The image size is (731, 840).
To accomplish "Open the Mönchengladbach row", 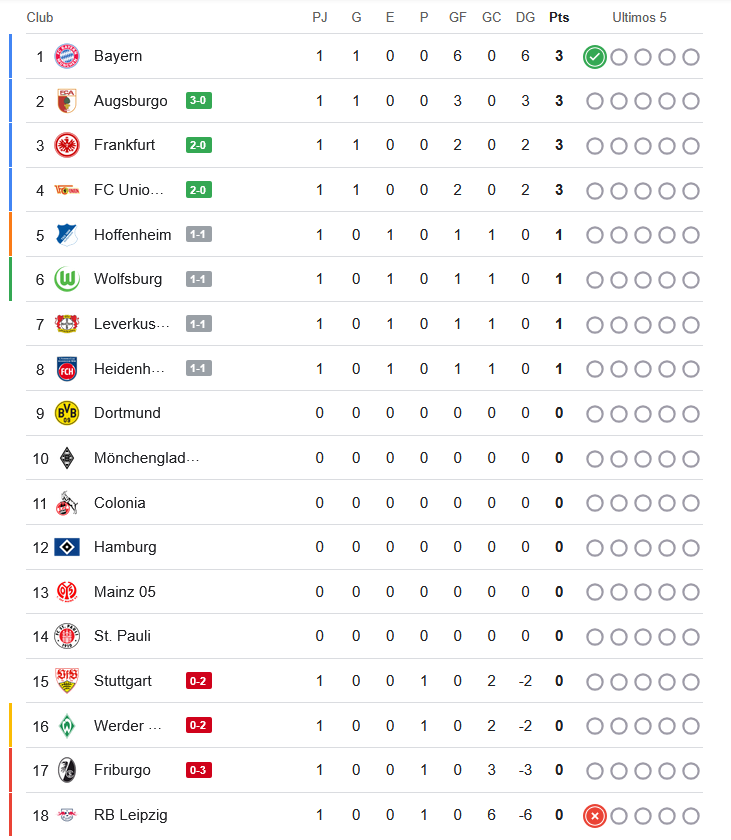I will (x=146, y=458).
